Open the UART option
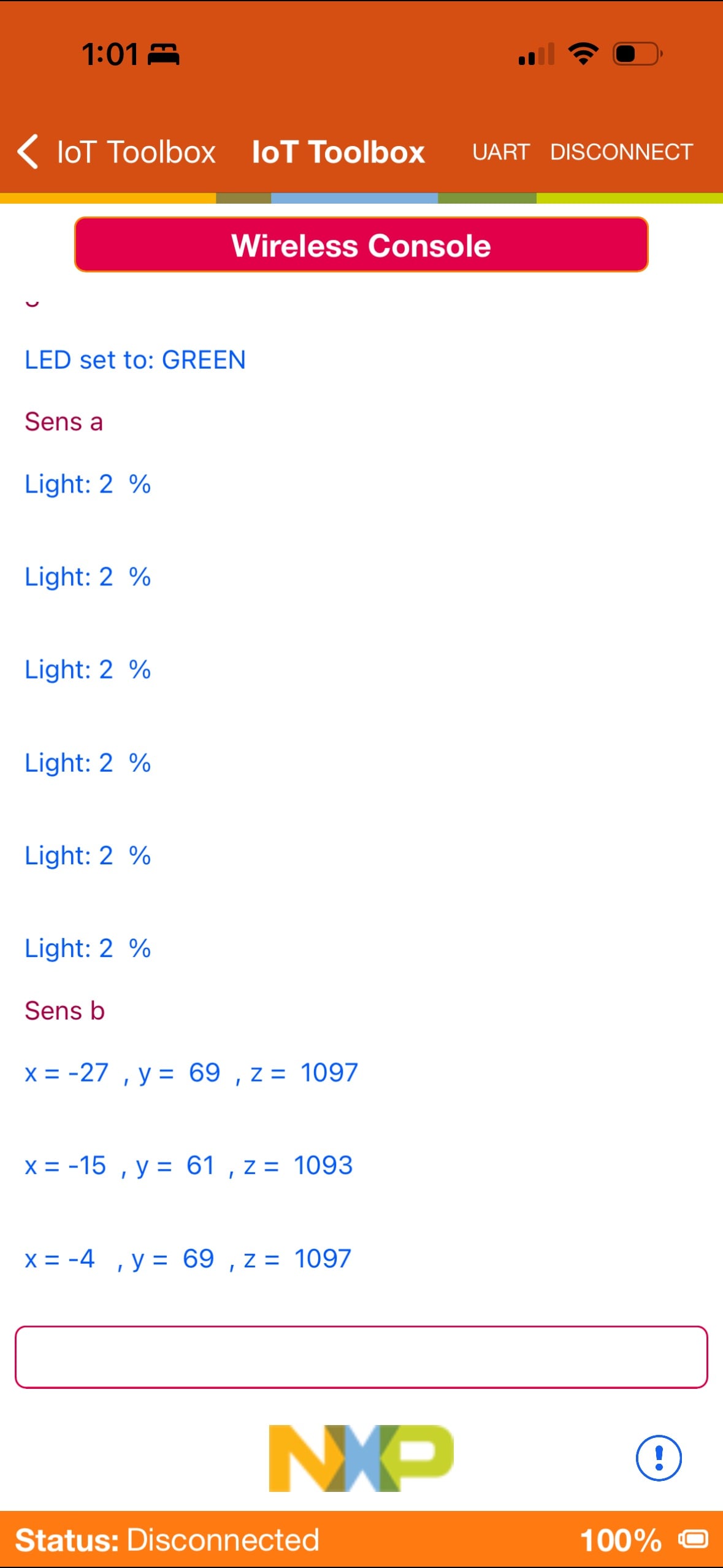723x1568 pixels. pos(500,152)
